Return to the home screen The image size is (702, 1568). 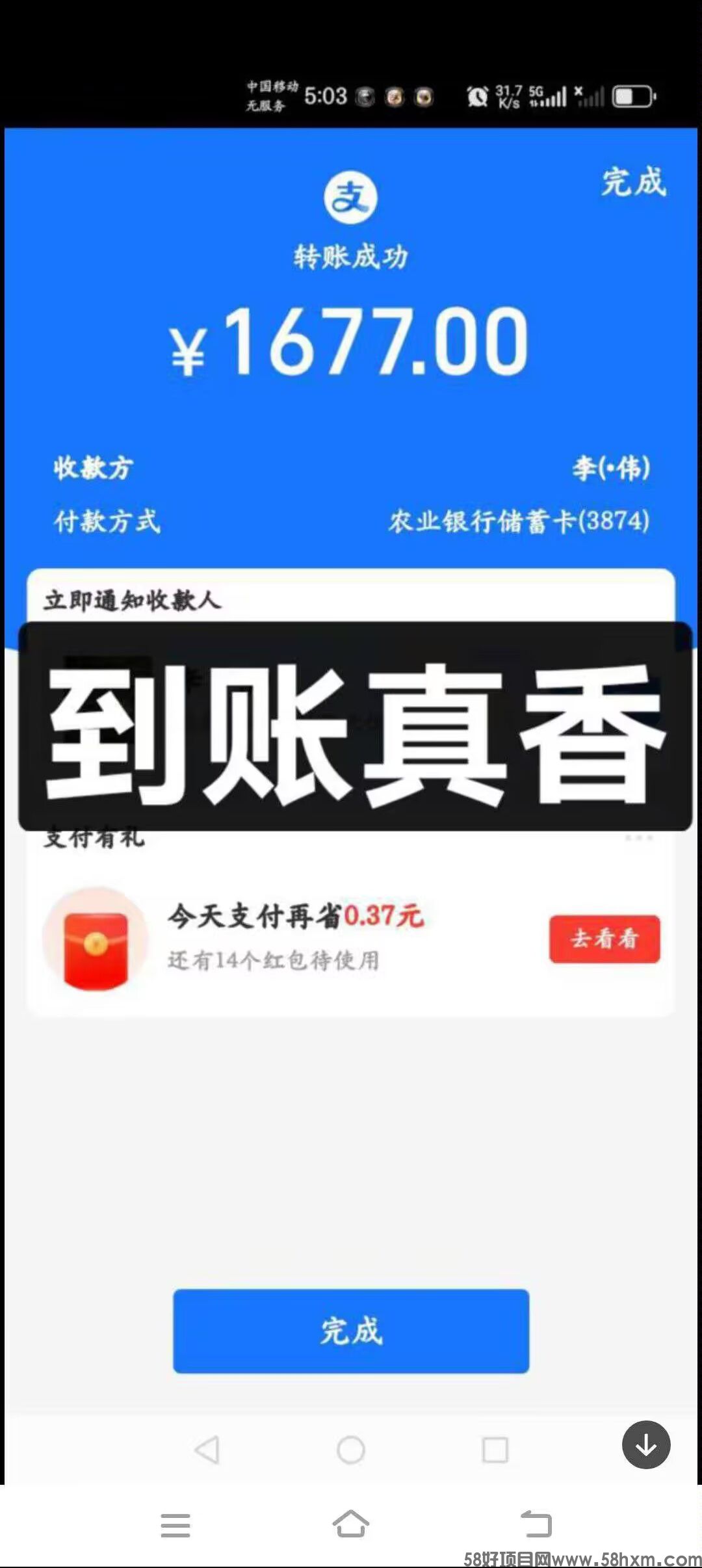351,1524
